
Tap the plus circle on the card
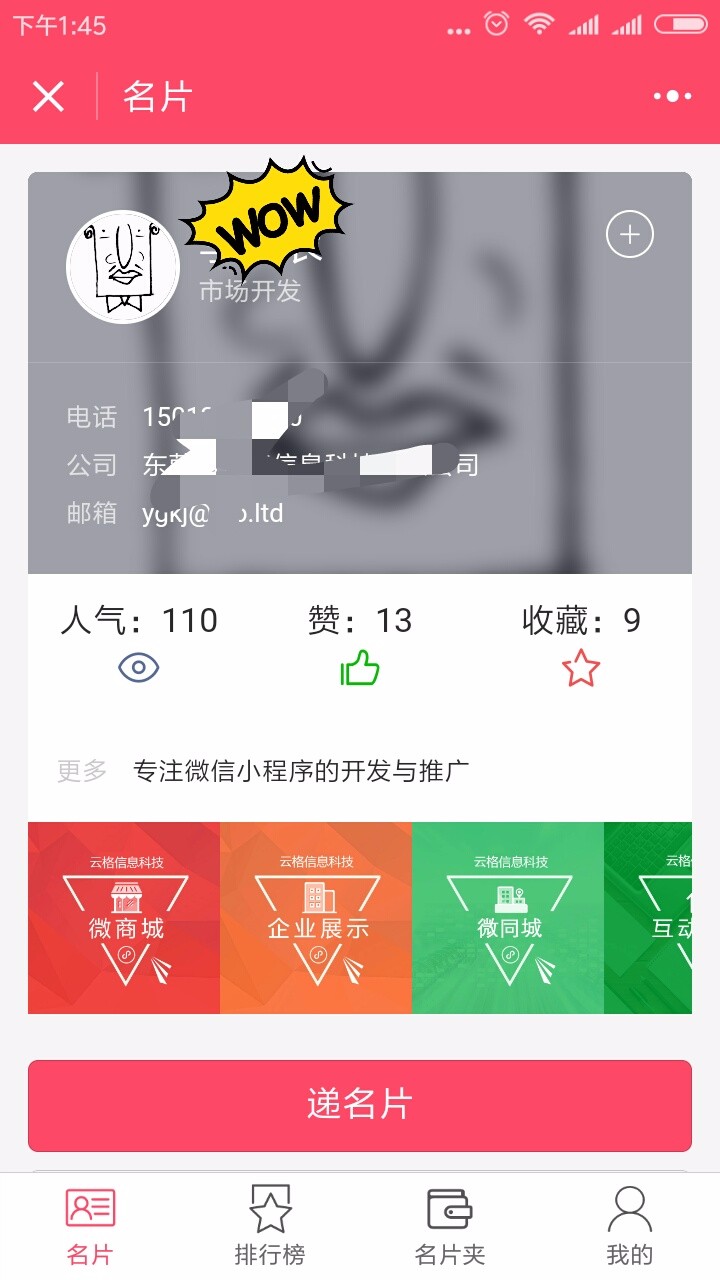pyautogui.click(x=630, y=235)
